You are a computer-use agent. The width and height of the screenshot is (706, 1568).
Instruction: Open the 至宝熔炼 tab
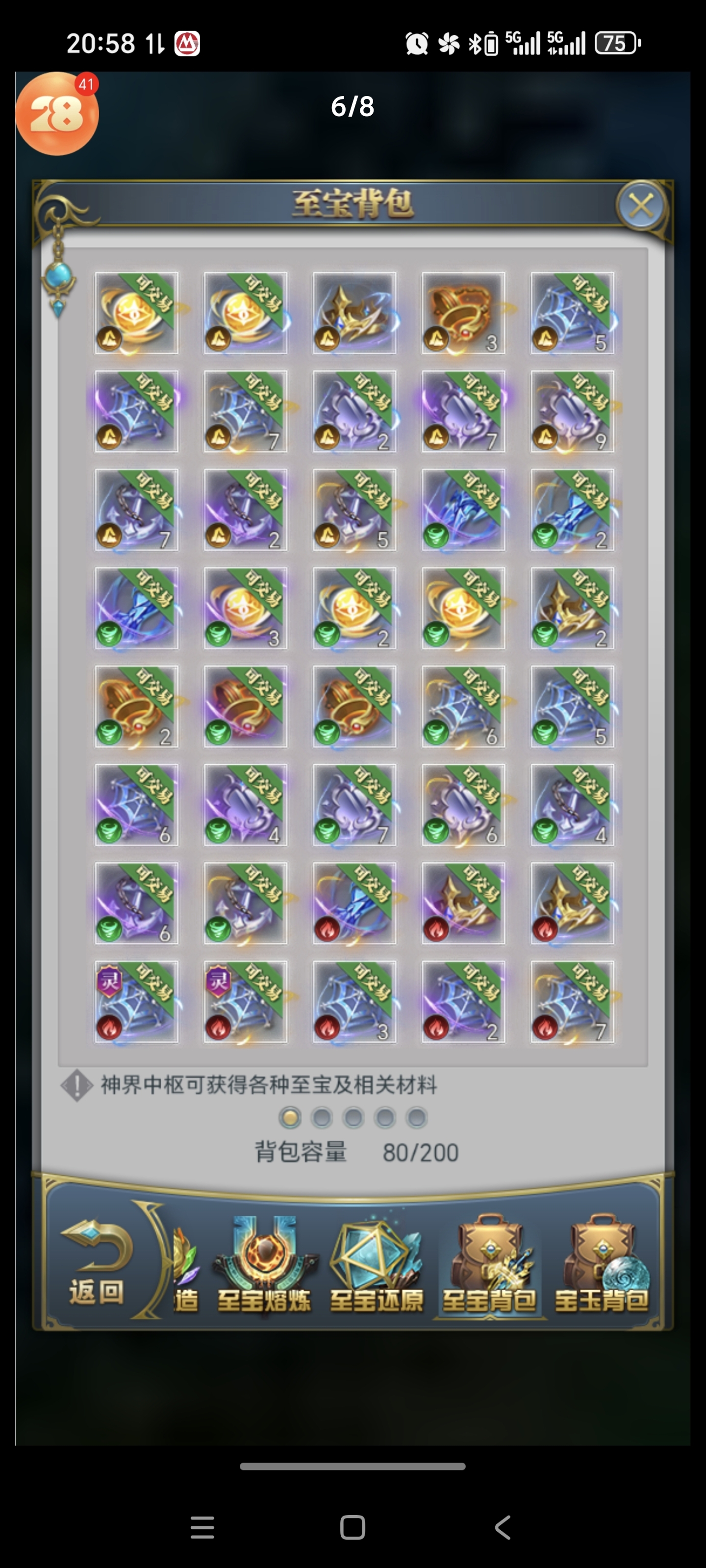pos(264,1267)
